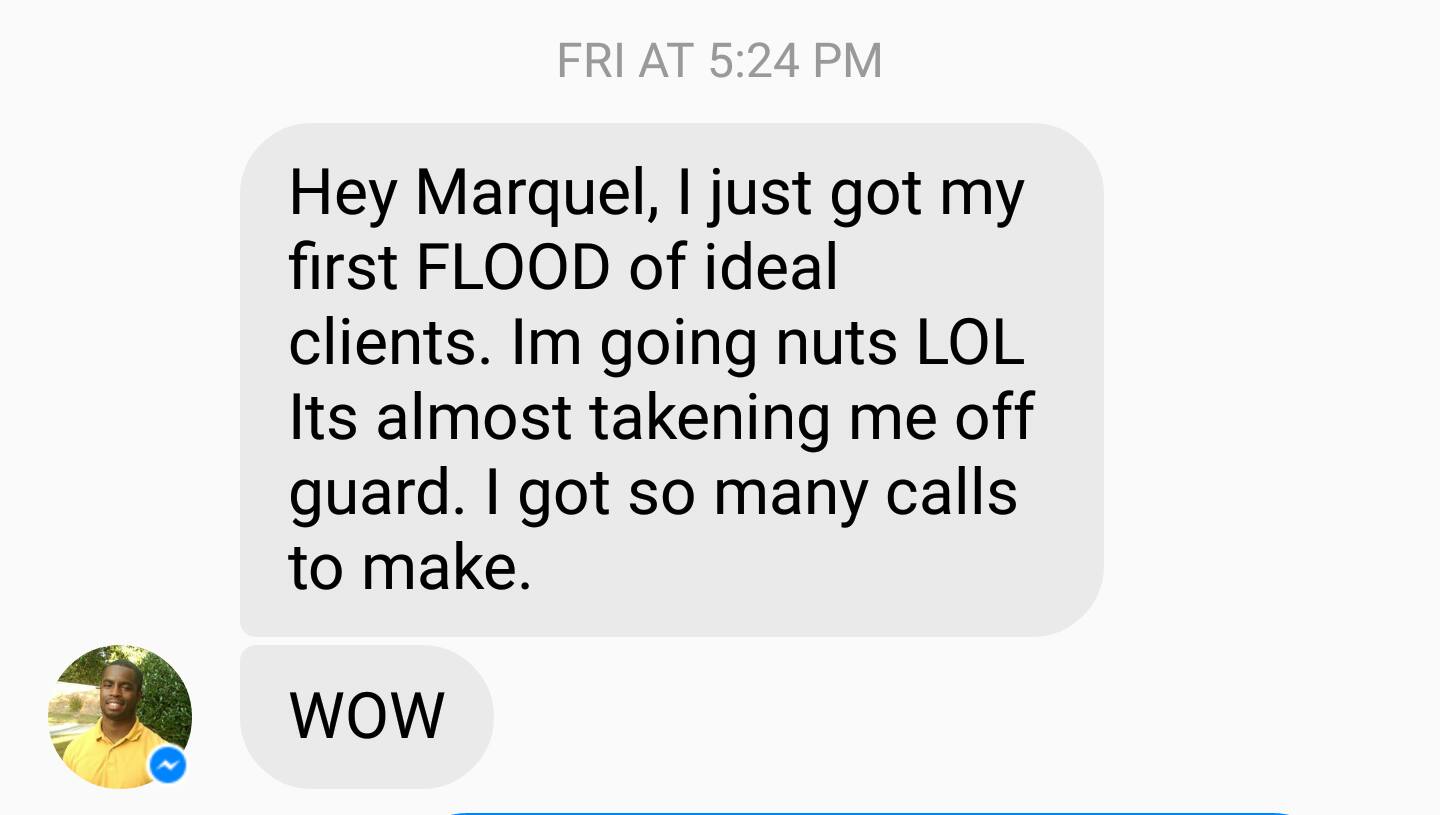Open the sender's profile picture avatar
This screenshot has height=815, width=1440.
point(119,716)
